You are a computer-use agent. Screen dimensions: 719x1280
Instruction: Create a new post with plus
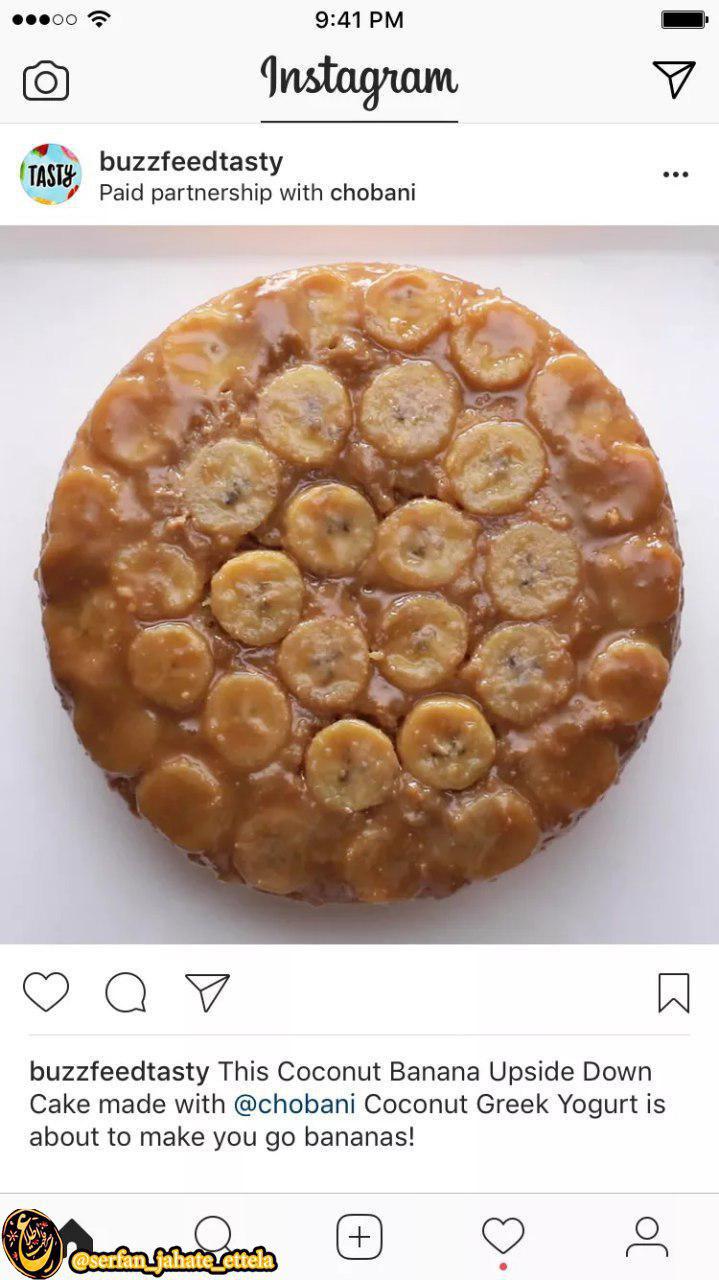coord(359,1237)
